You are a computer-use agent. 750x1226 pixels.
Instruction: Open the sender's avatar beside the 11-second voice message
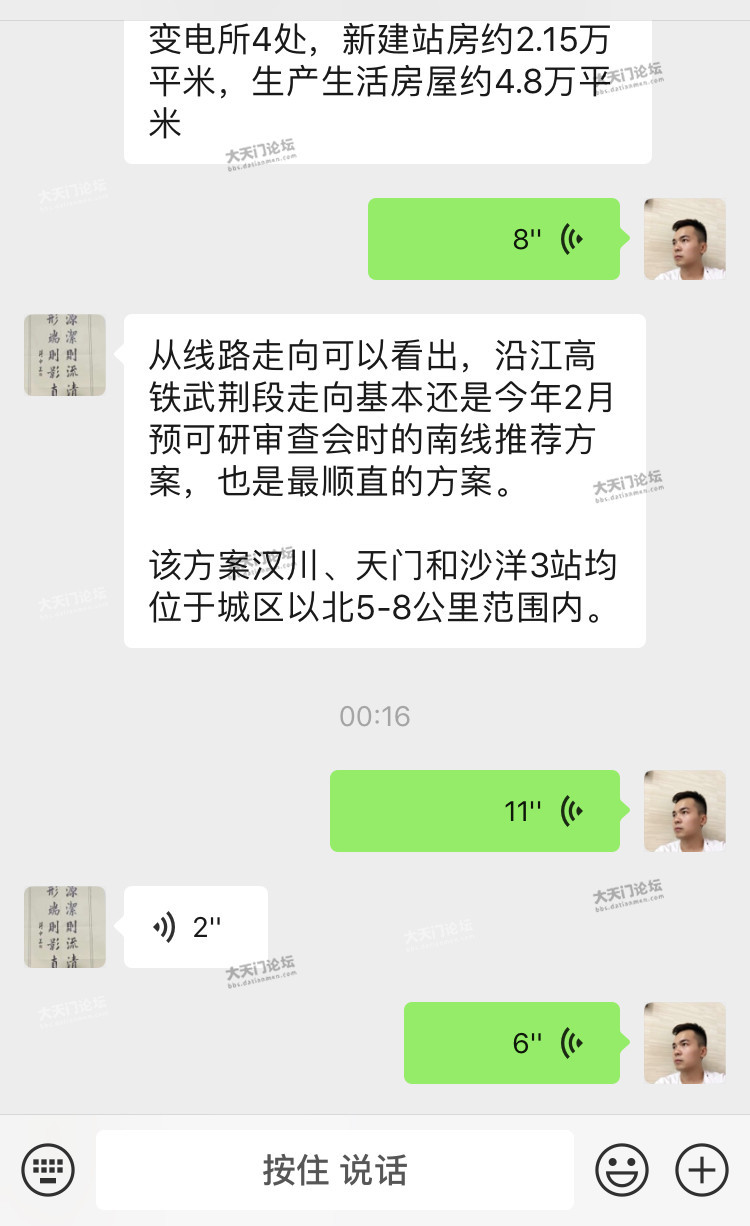[x=684, y=811]
